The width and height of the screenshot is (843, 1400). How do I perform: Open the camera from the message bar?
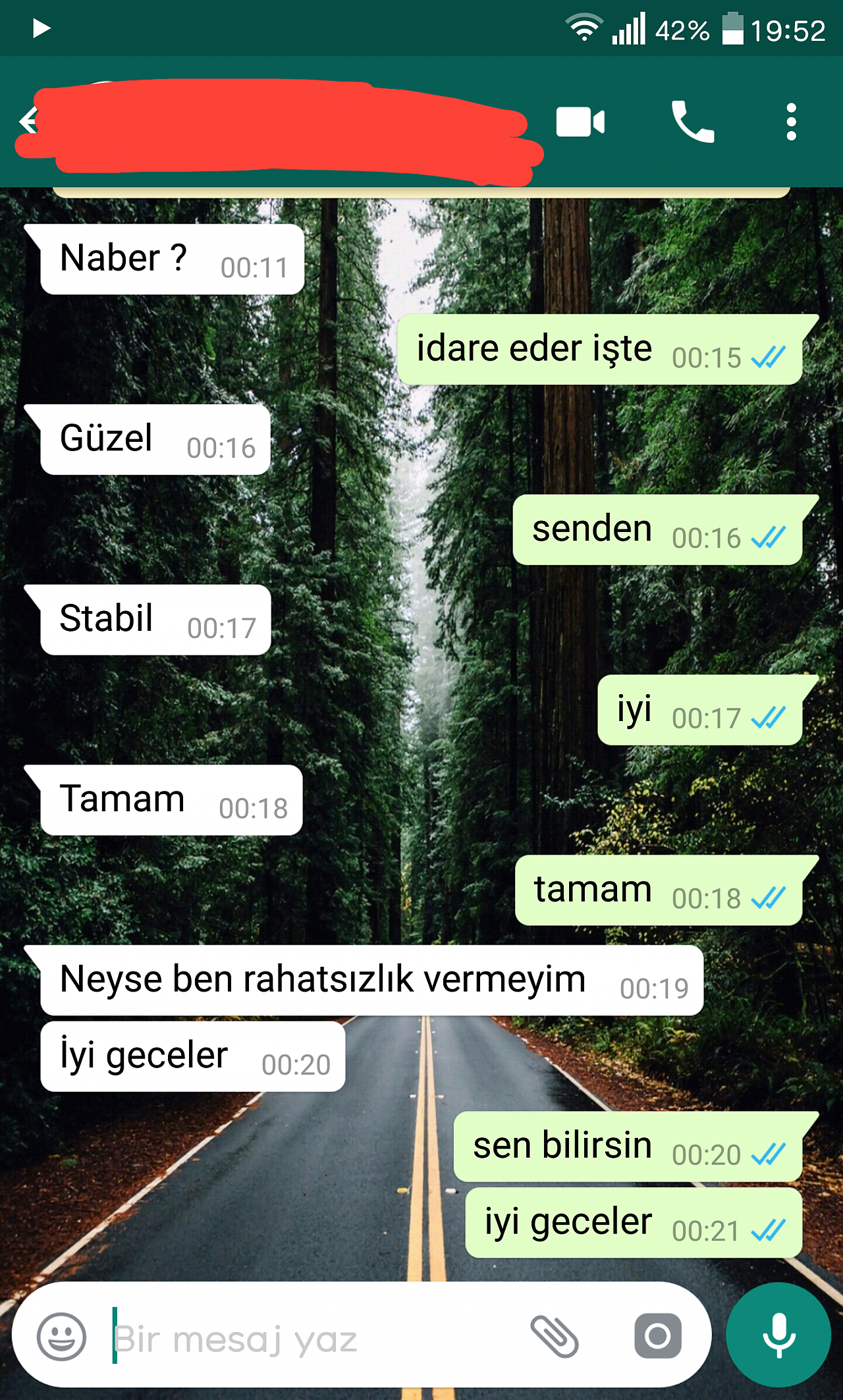[x=657, y=1336]
